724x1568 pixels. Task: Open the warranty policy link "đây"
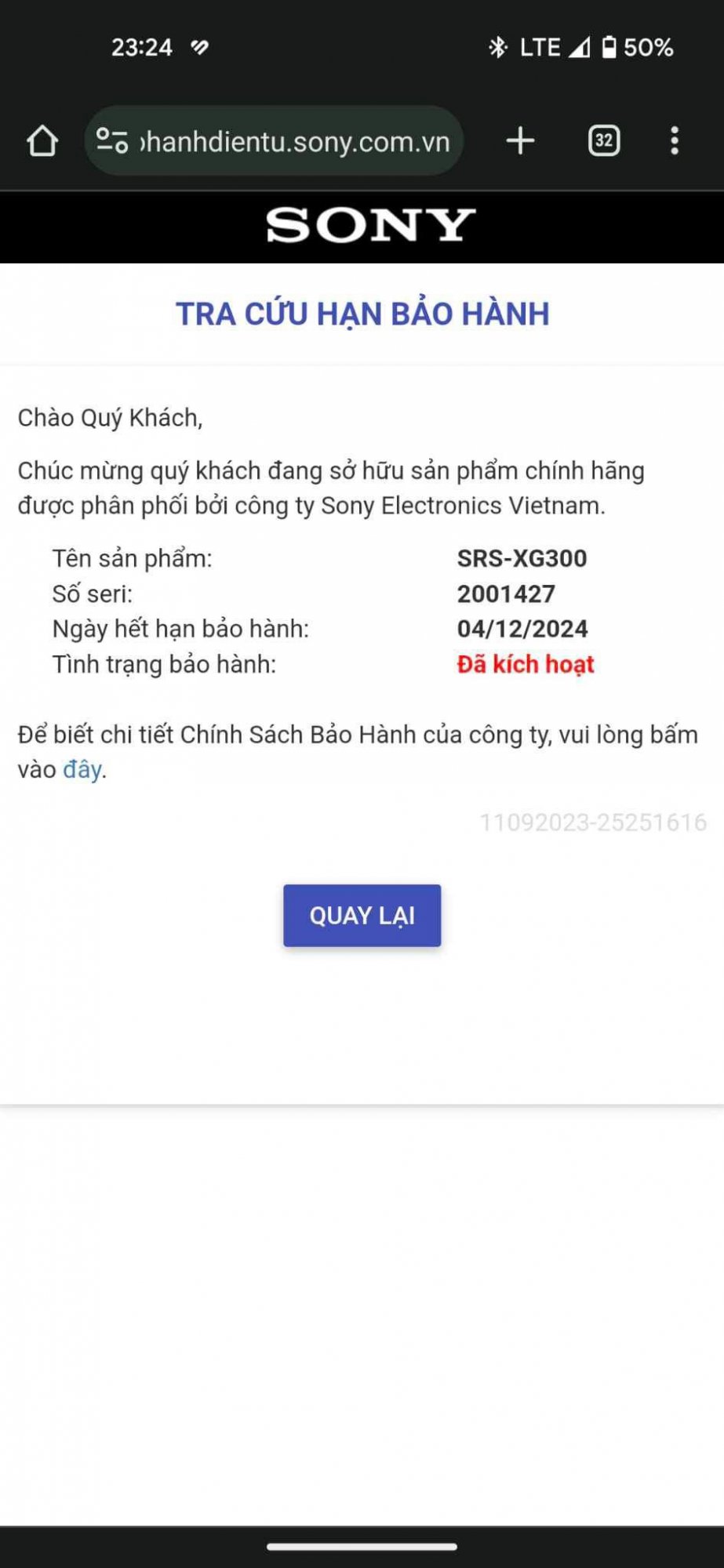click(x=82, y=770)
